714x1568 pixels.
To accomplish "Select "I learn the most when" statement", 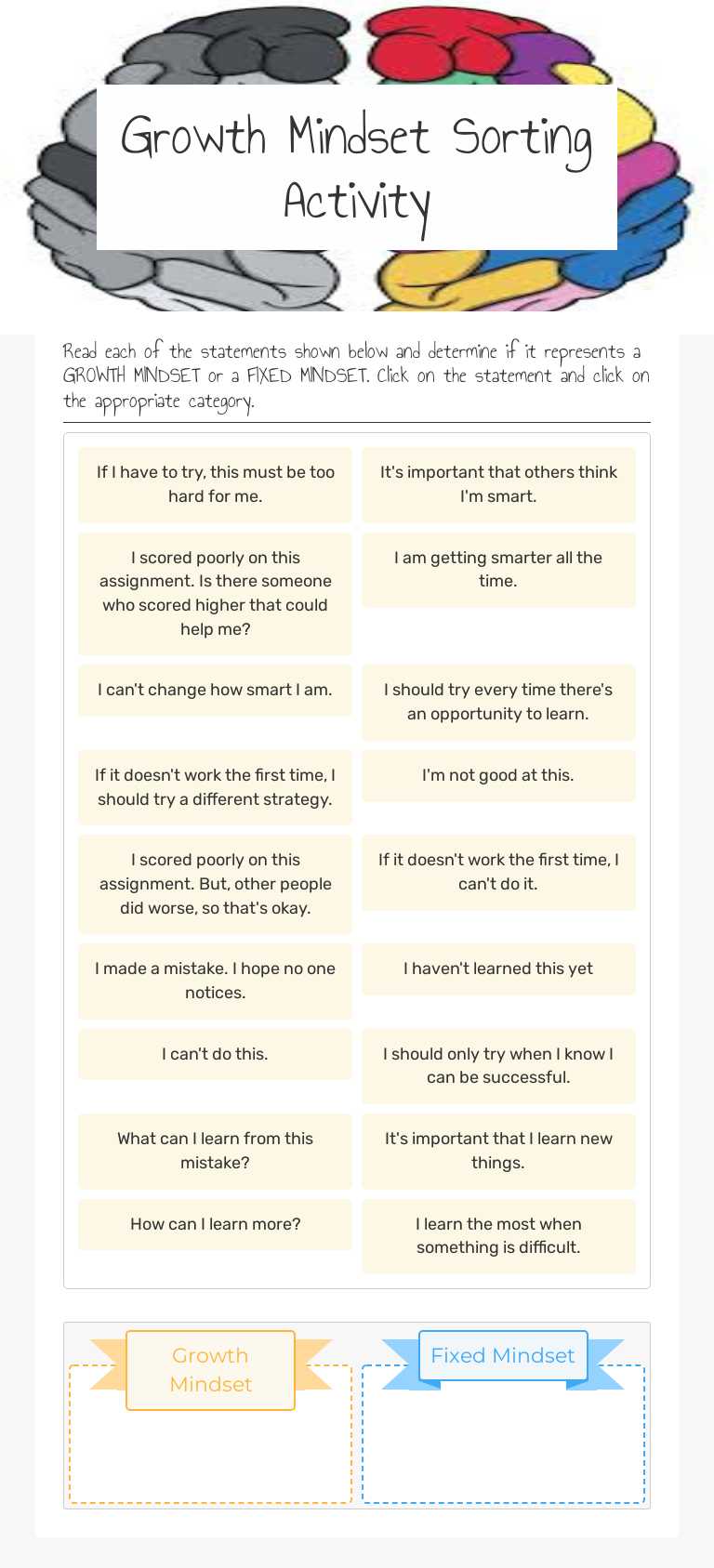I will point(498,1236).
